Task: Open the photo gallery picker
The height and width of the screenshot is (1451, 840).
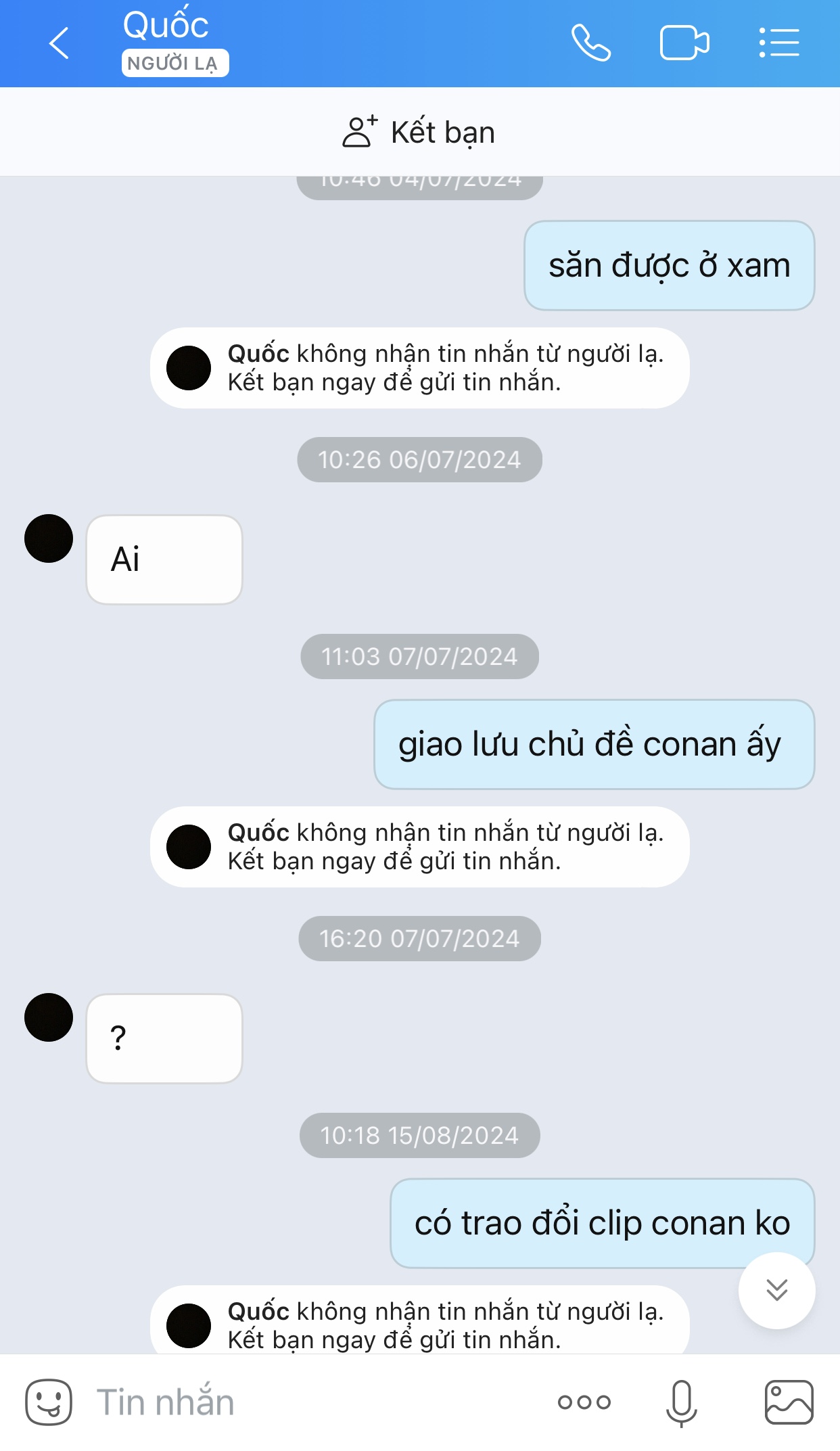Action: point(789,1402)
